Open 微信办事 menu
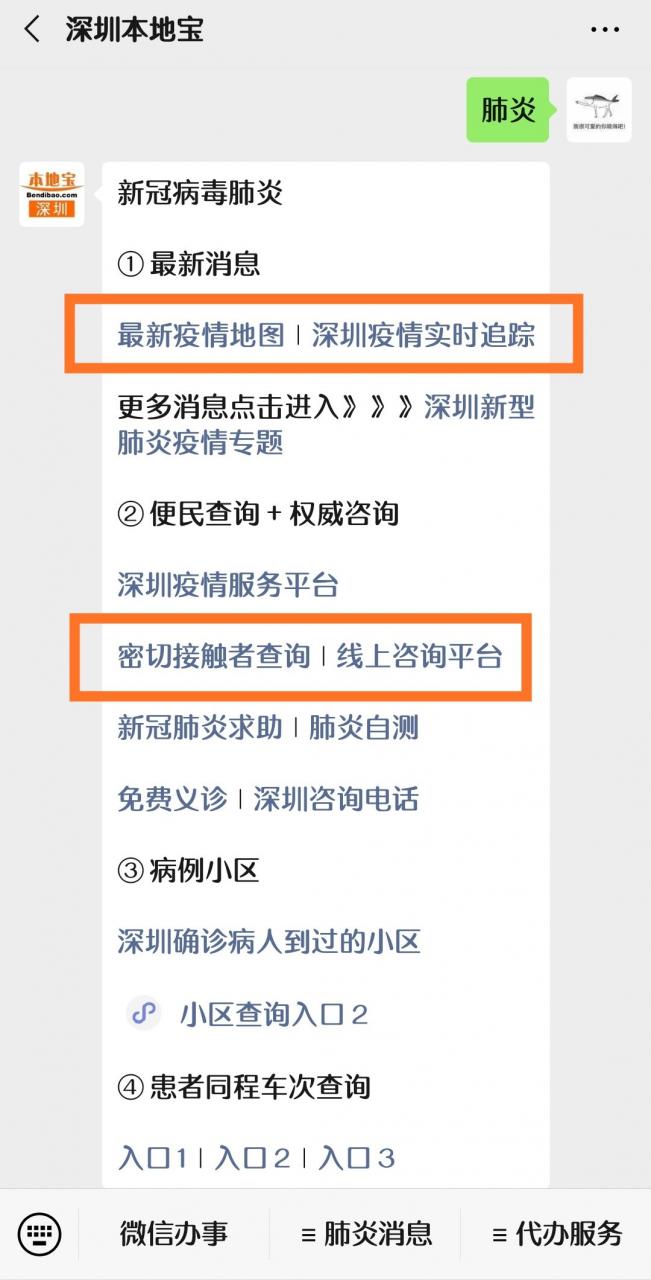Viewport: 651px width, 1280px height. [174, 1234]
